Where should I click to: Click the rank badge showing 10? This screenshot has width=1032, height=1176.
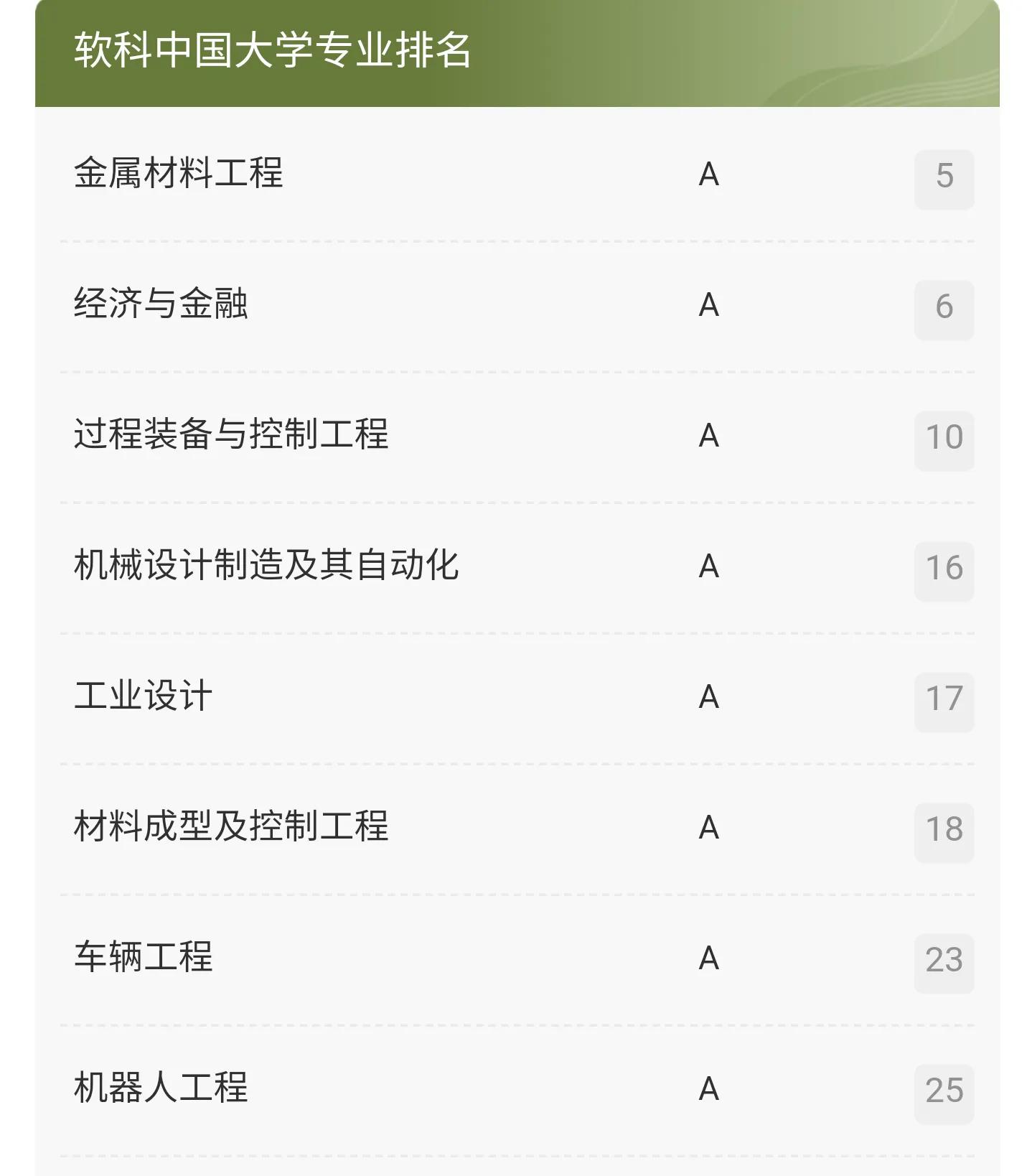(x=944, y=439)
